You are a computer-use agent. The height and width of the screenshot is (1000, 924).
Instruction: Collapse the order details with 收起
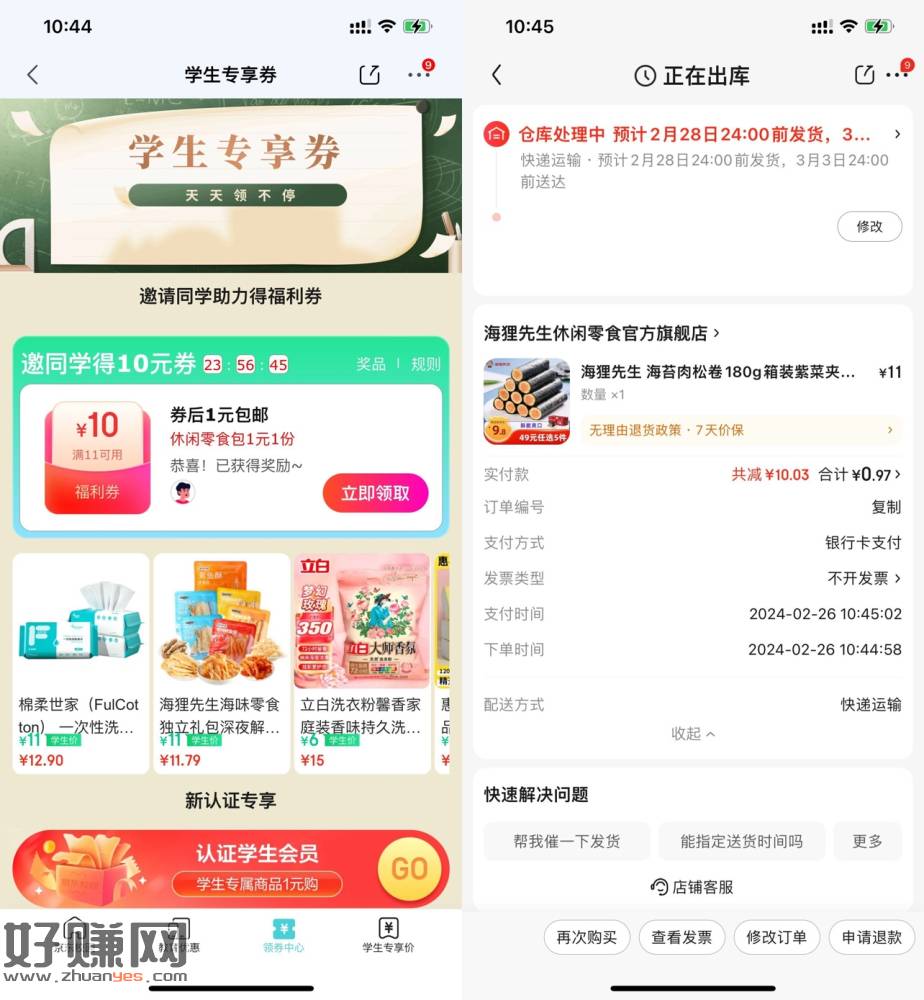[x=692, y=733]
